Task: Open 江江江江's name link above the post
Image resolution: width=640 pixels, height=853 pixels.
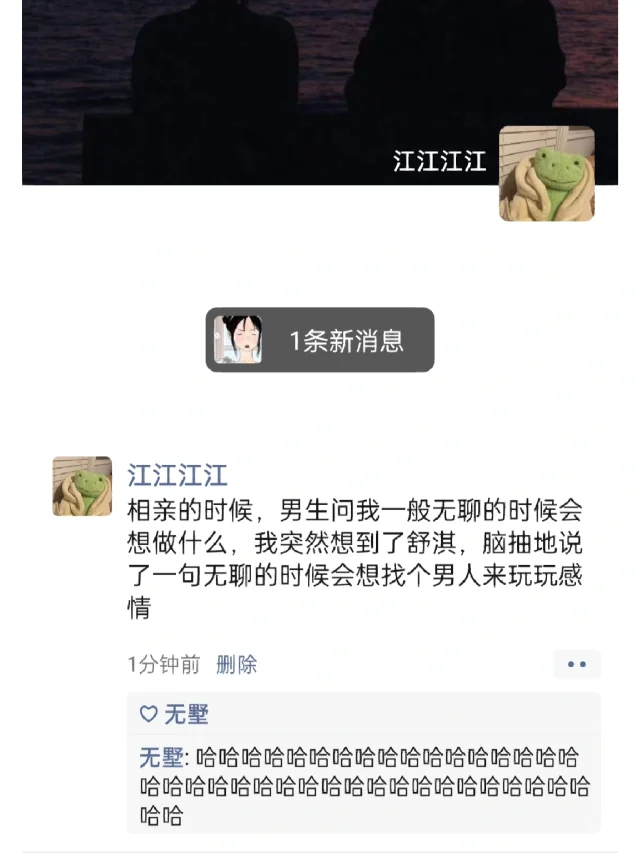Action: [177, 474]
